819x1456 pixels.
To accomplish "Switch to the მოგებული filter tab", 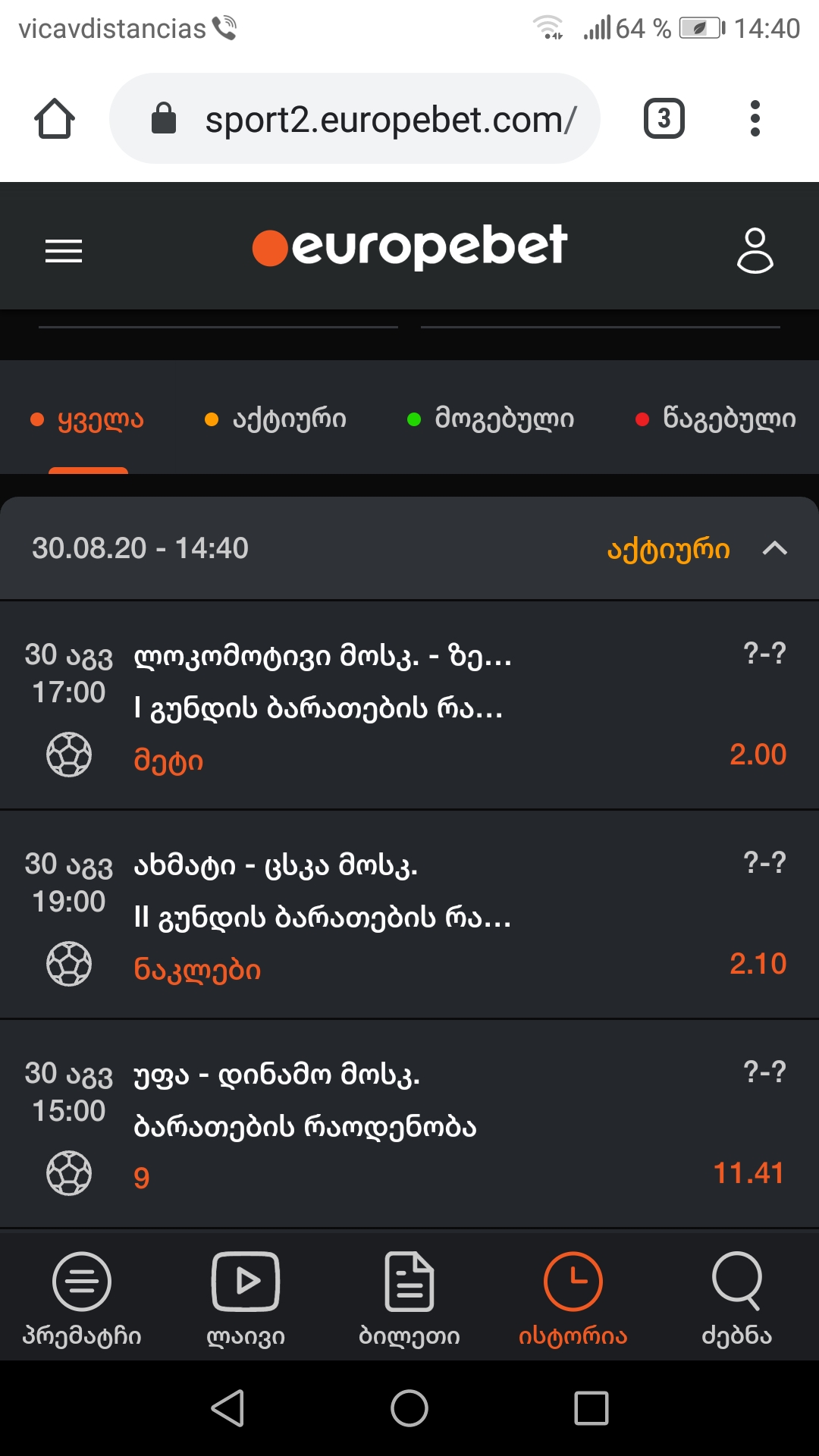I will [491, 419].
